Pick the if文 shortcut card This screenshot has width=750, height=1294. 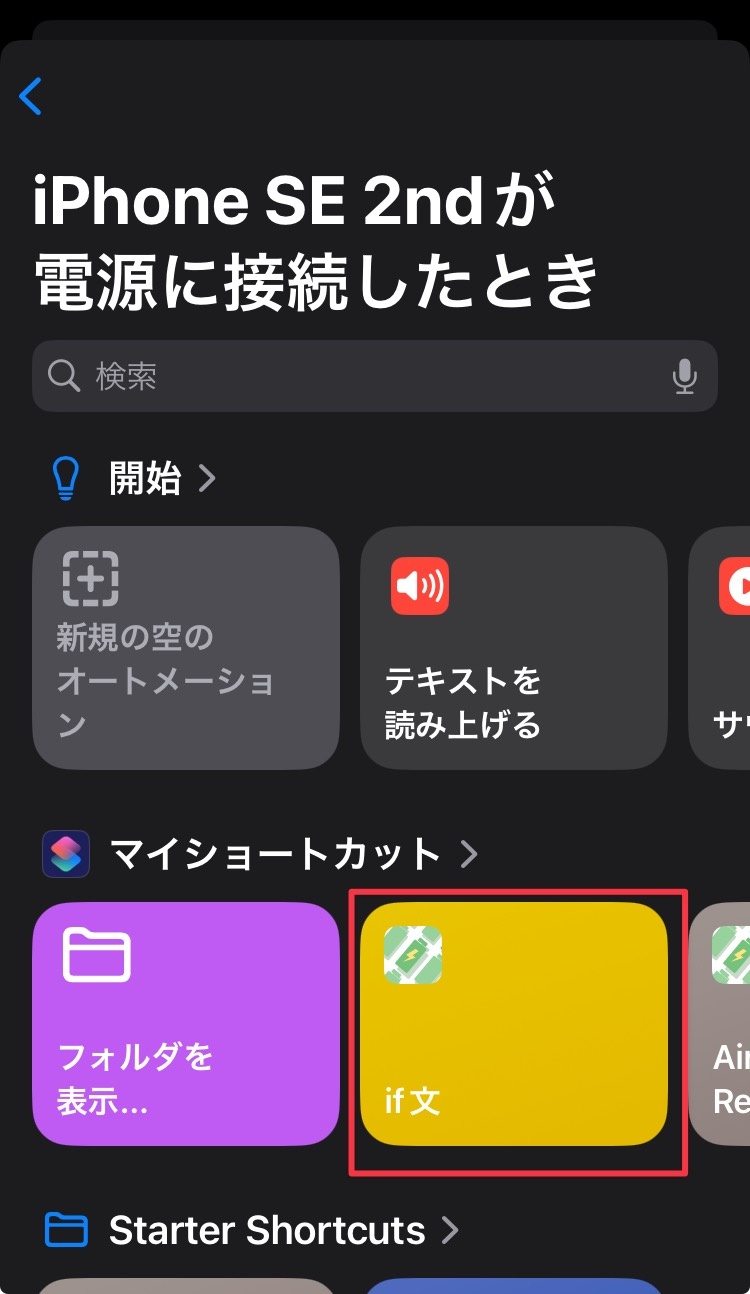click(x=513, y=1023)
